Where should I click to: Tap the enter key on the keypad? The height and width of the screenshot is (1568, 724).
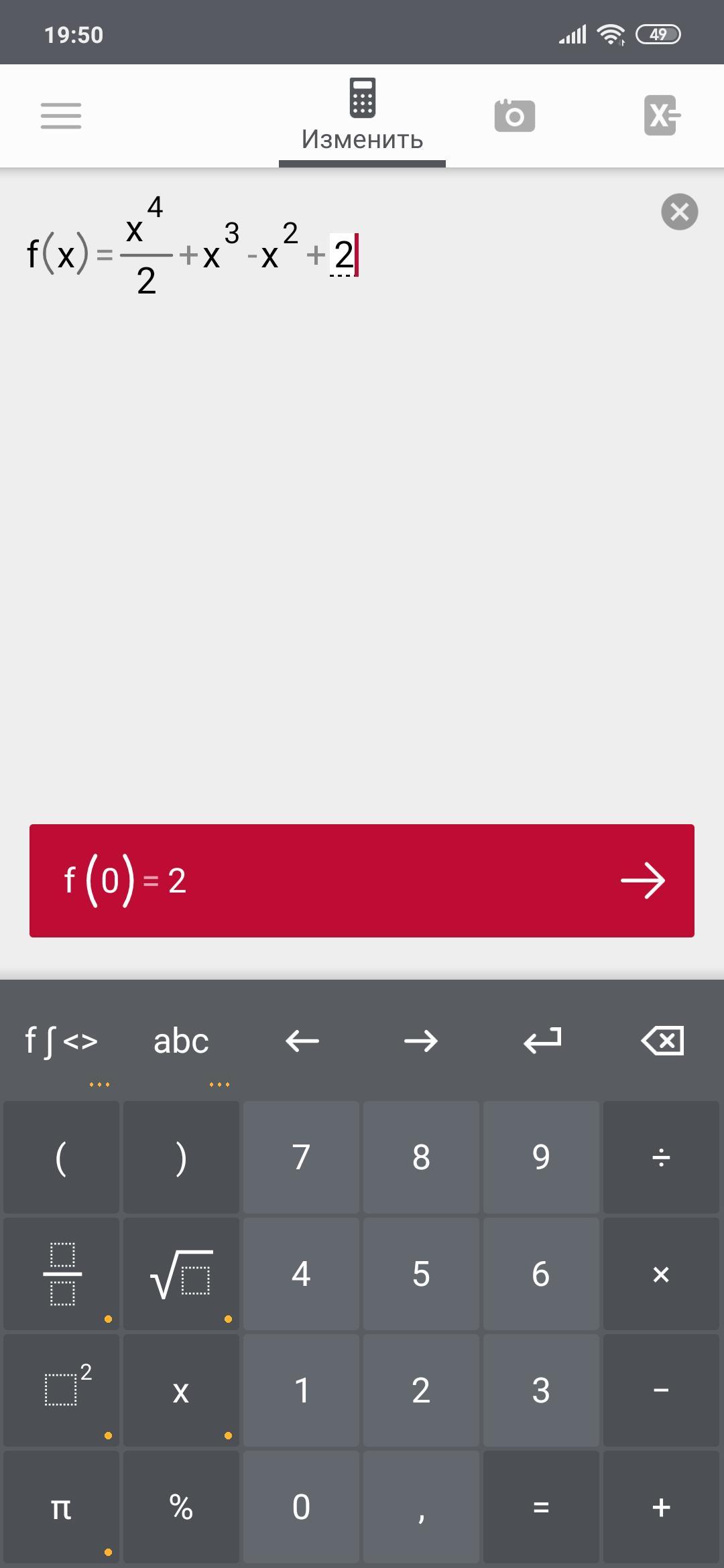tap(542, 1041)
